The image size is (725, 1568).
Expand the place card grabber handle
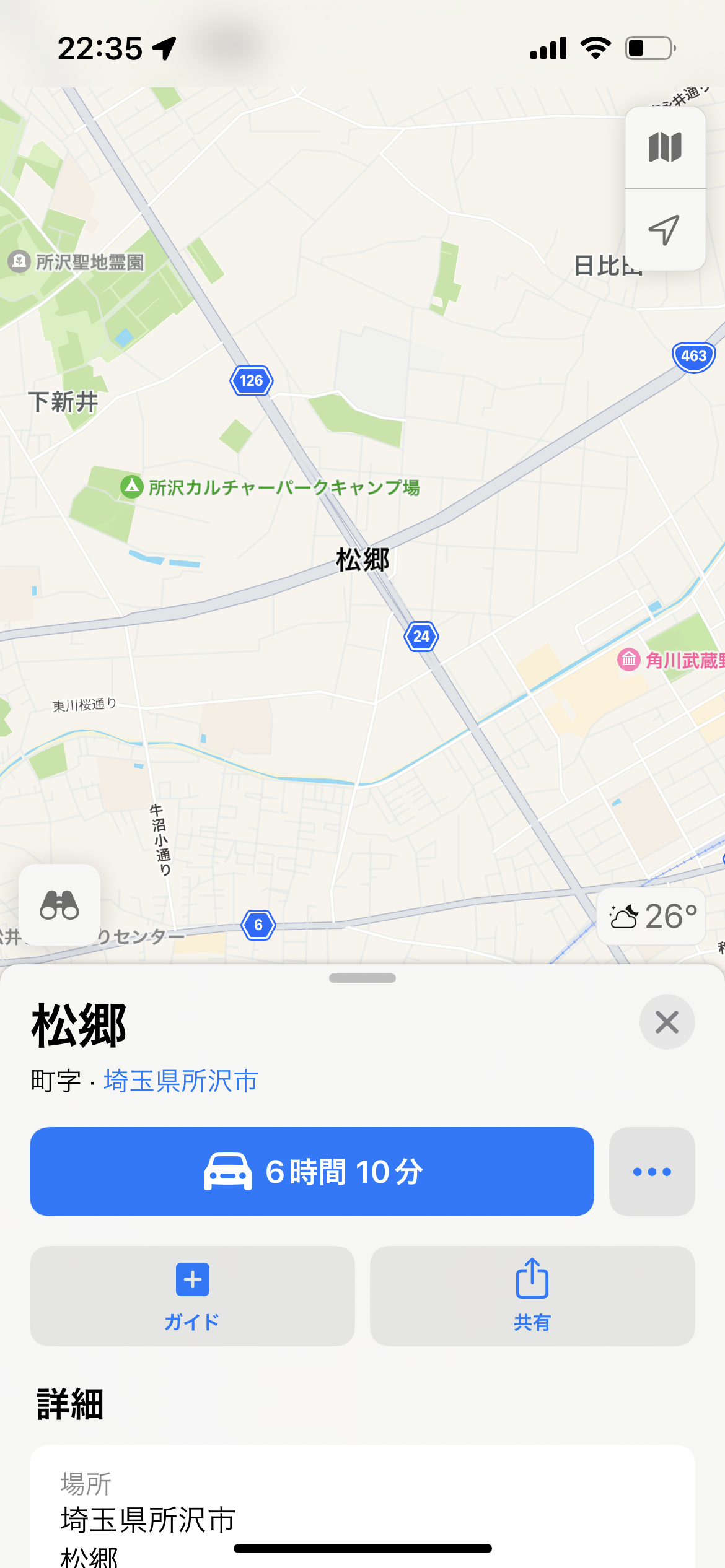[362, 978]
